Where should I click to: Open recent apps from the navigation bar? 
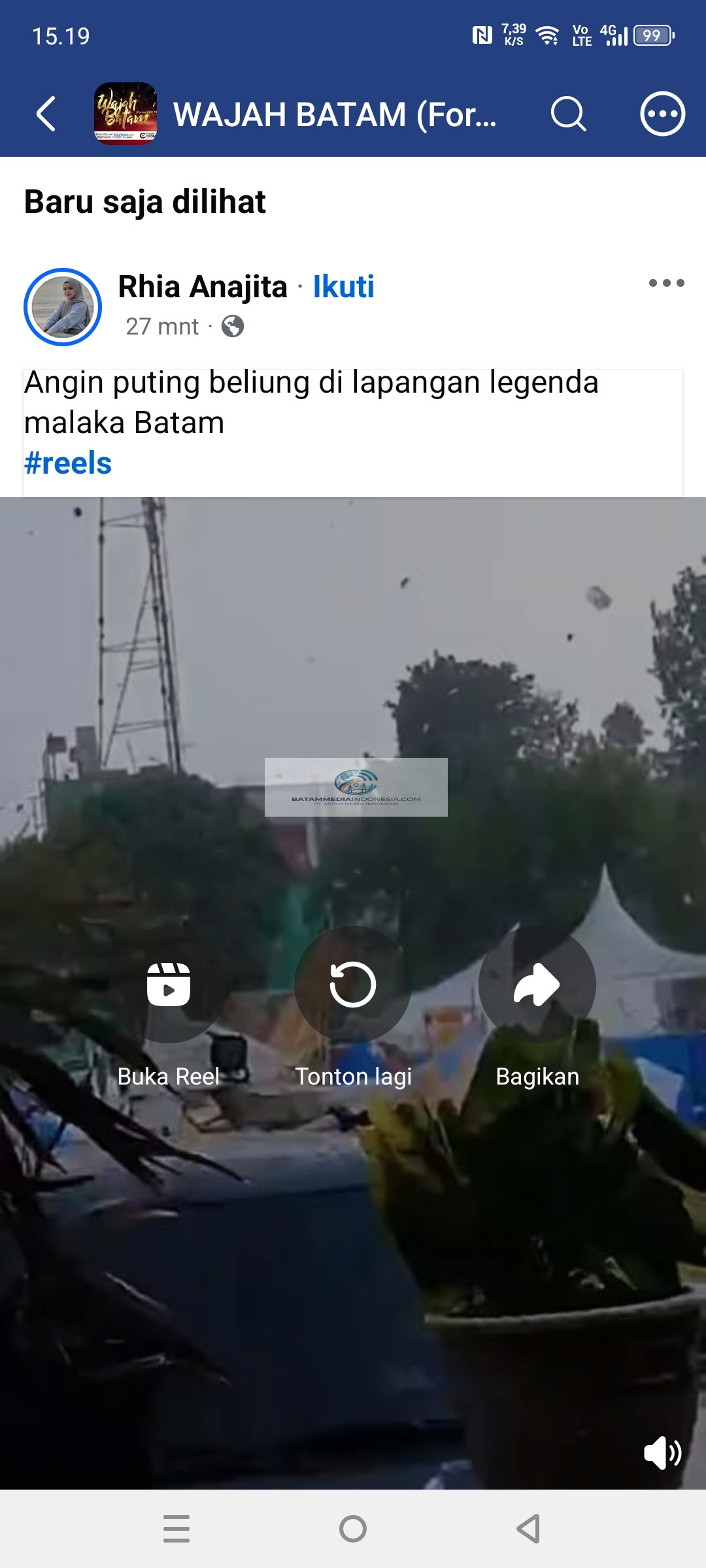click(x=176, y=1529)
